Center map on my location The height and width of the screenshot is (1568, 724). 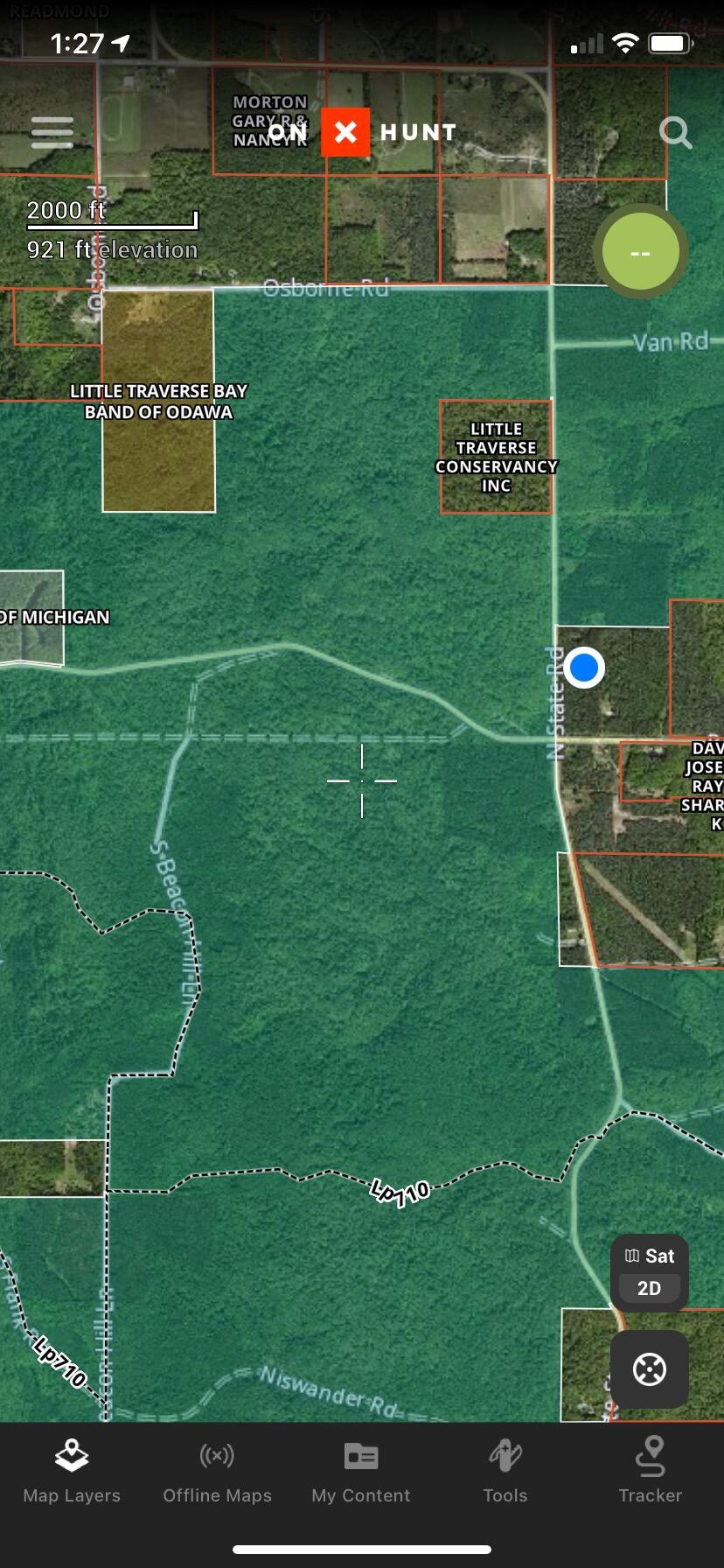pos(649,1369)
